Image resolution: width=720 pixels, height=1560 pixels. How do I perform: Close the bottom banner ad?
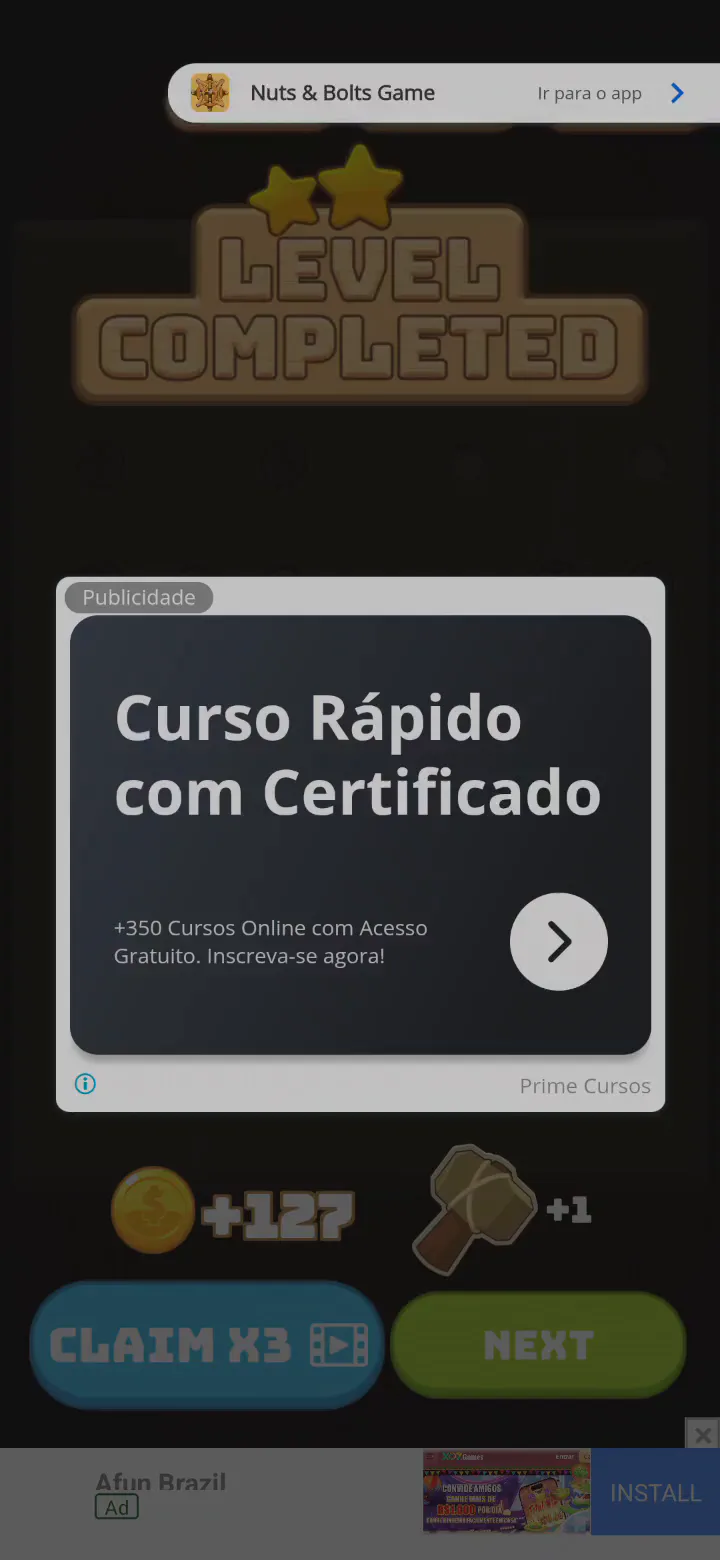tap(702, 1434)
